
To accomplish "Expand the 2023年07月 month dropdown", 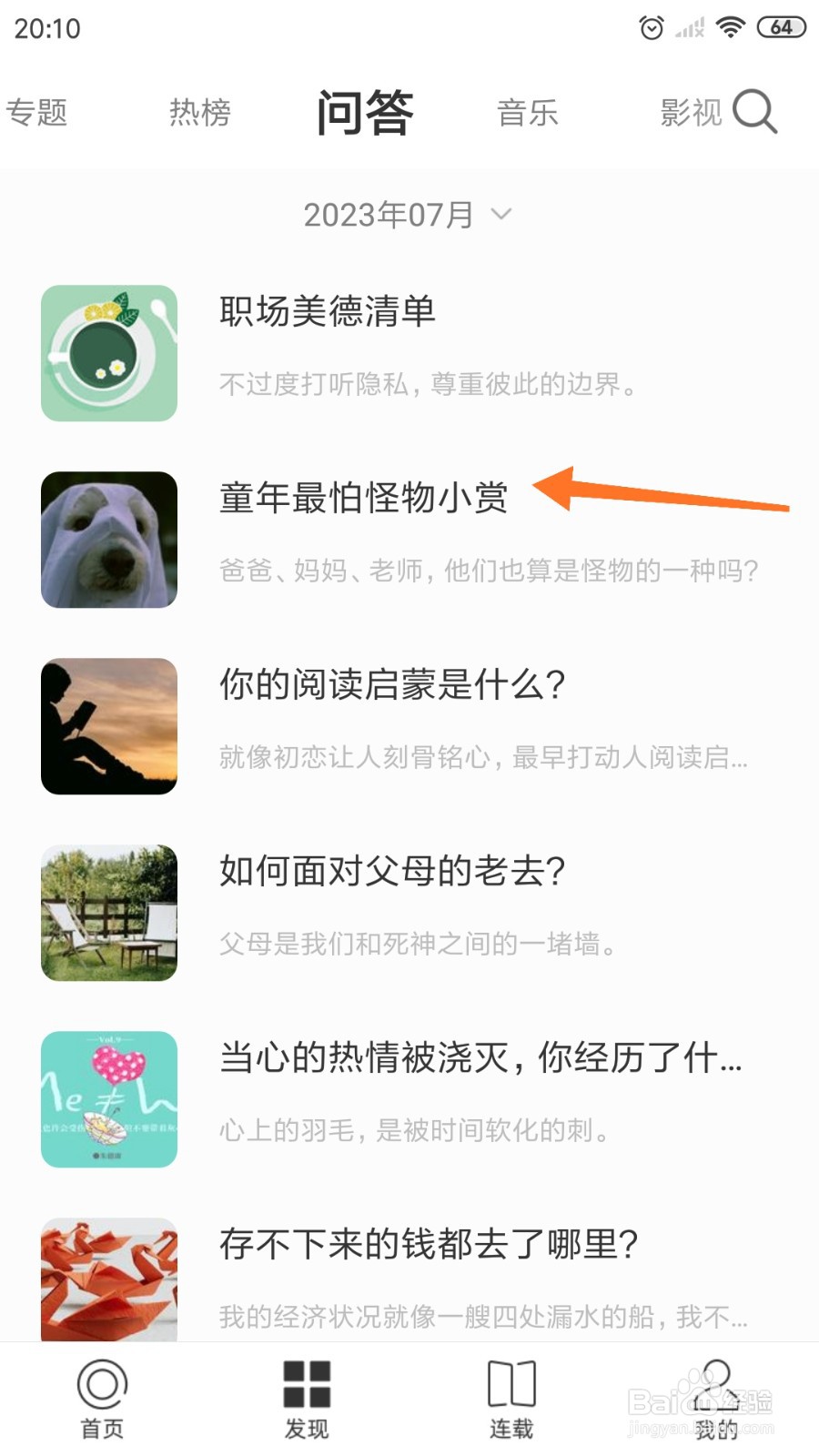I will click(389, 213).
